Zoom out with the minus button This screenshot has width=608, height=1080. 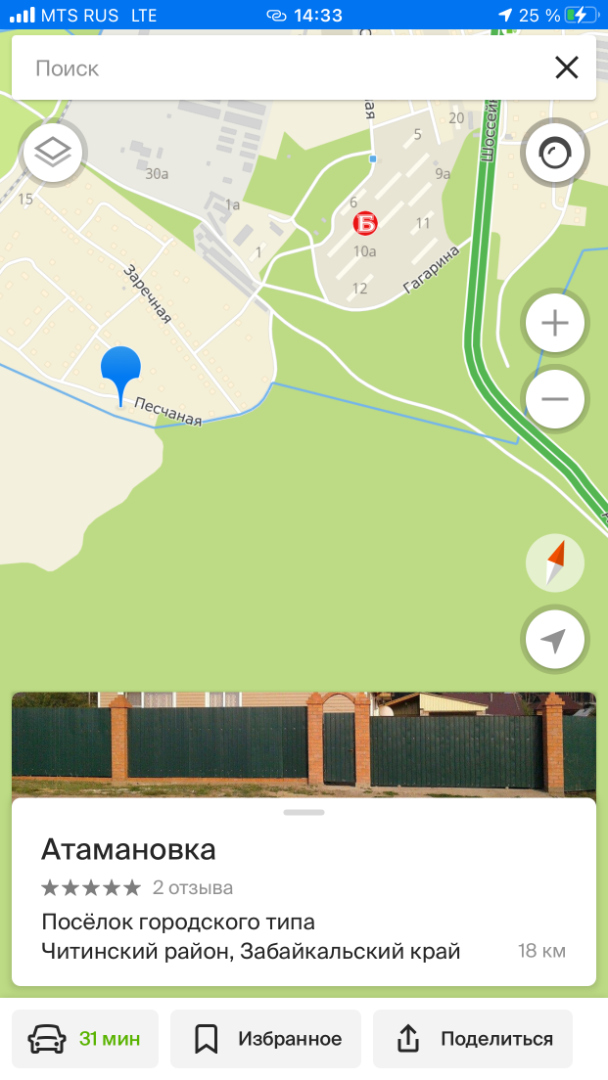click(x=555, y=399)
